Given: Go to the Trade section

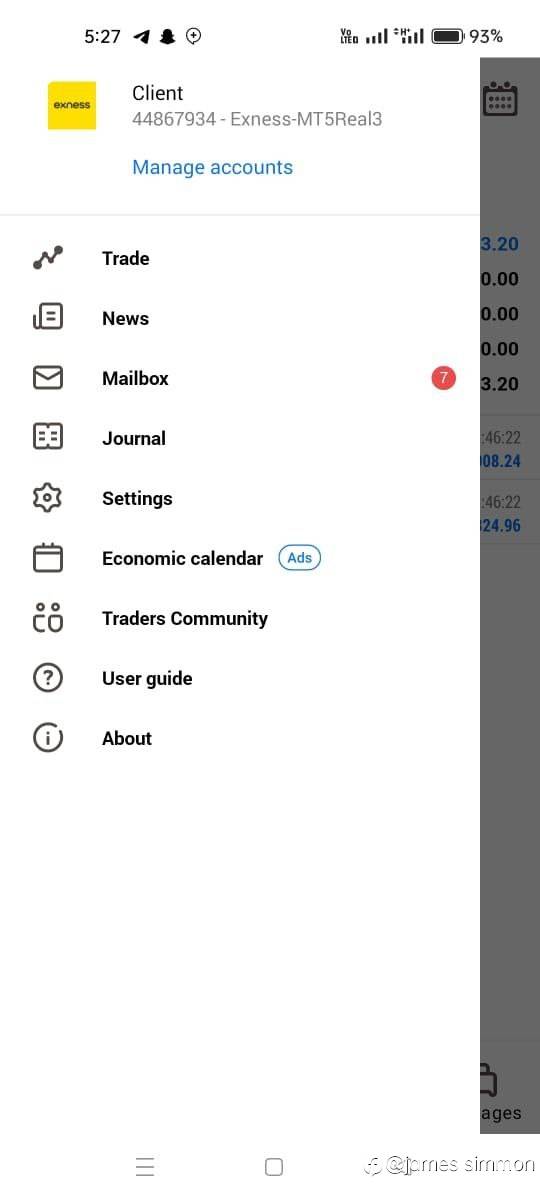Looking at the screenshot, I should point(240,258).
